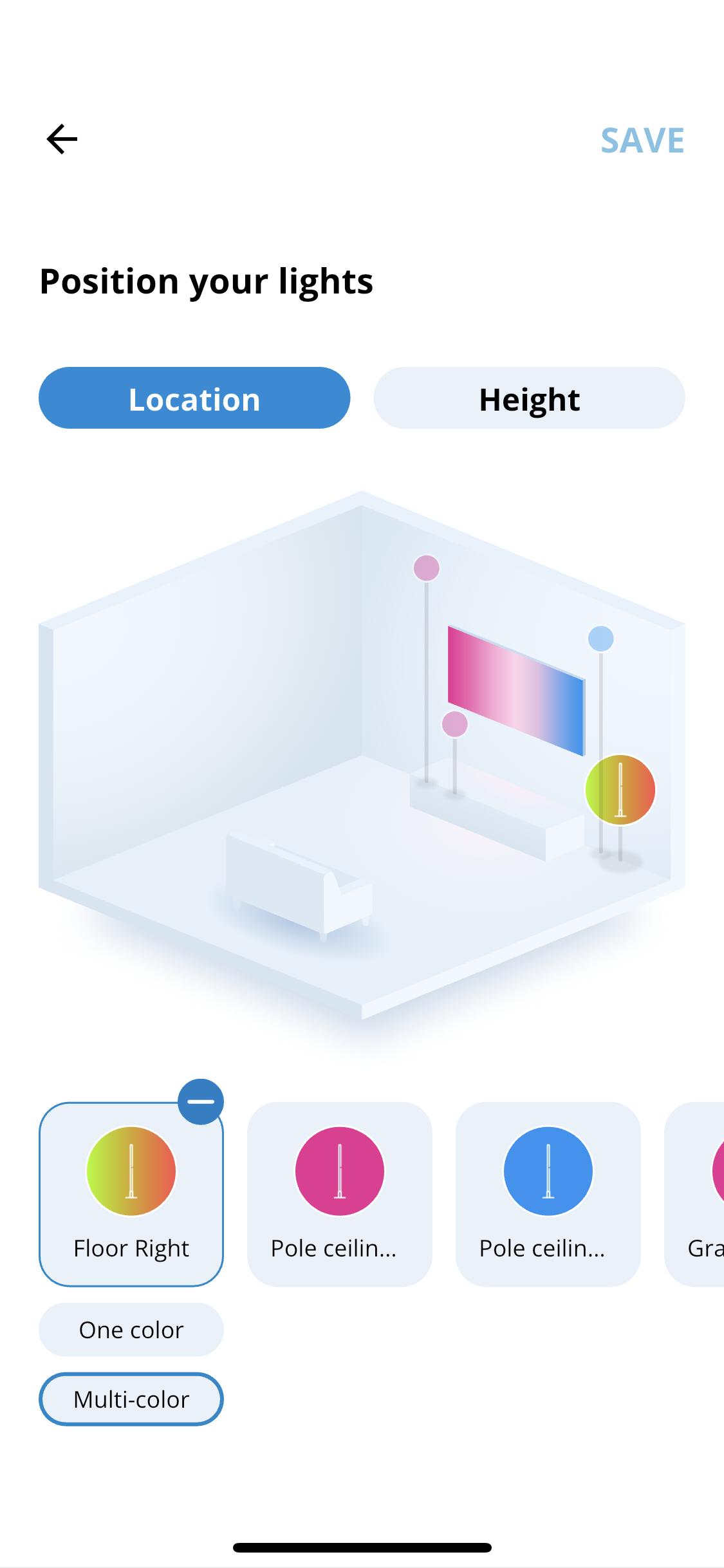
Task: Choose the One color option
Action: click(x=131, y=1330)
